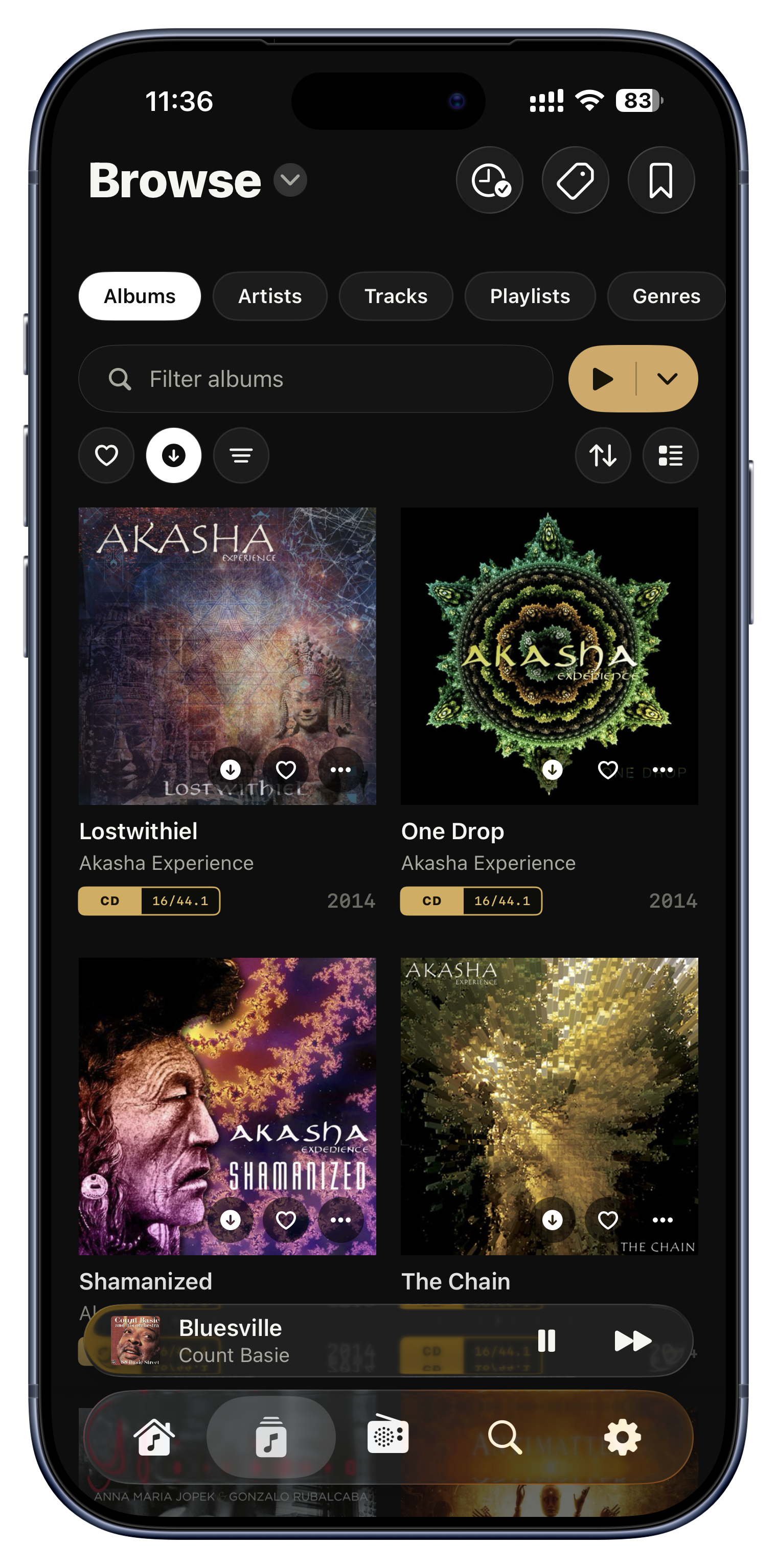Viewport: 777px width, 1568px height.
Task: Open the Lostwithiel album
Action: (x=227, y=656)
